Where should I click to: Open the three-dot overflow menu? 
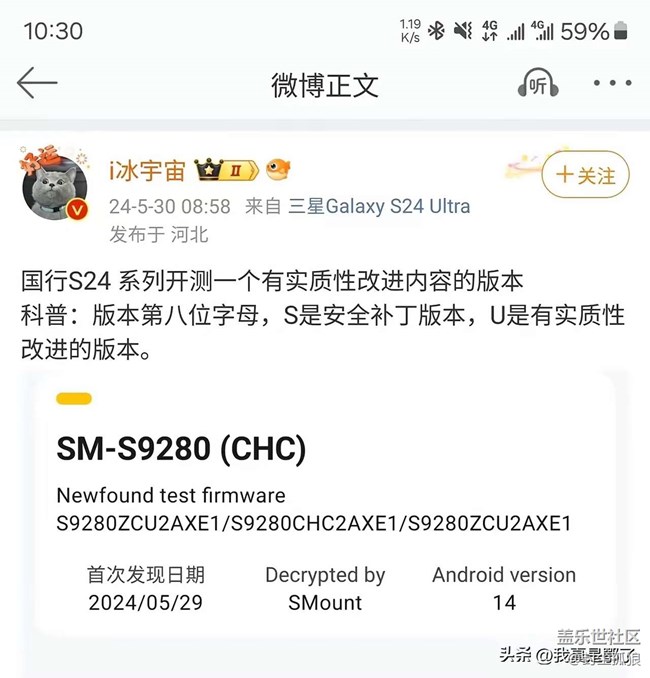[x=612, y=83]
